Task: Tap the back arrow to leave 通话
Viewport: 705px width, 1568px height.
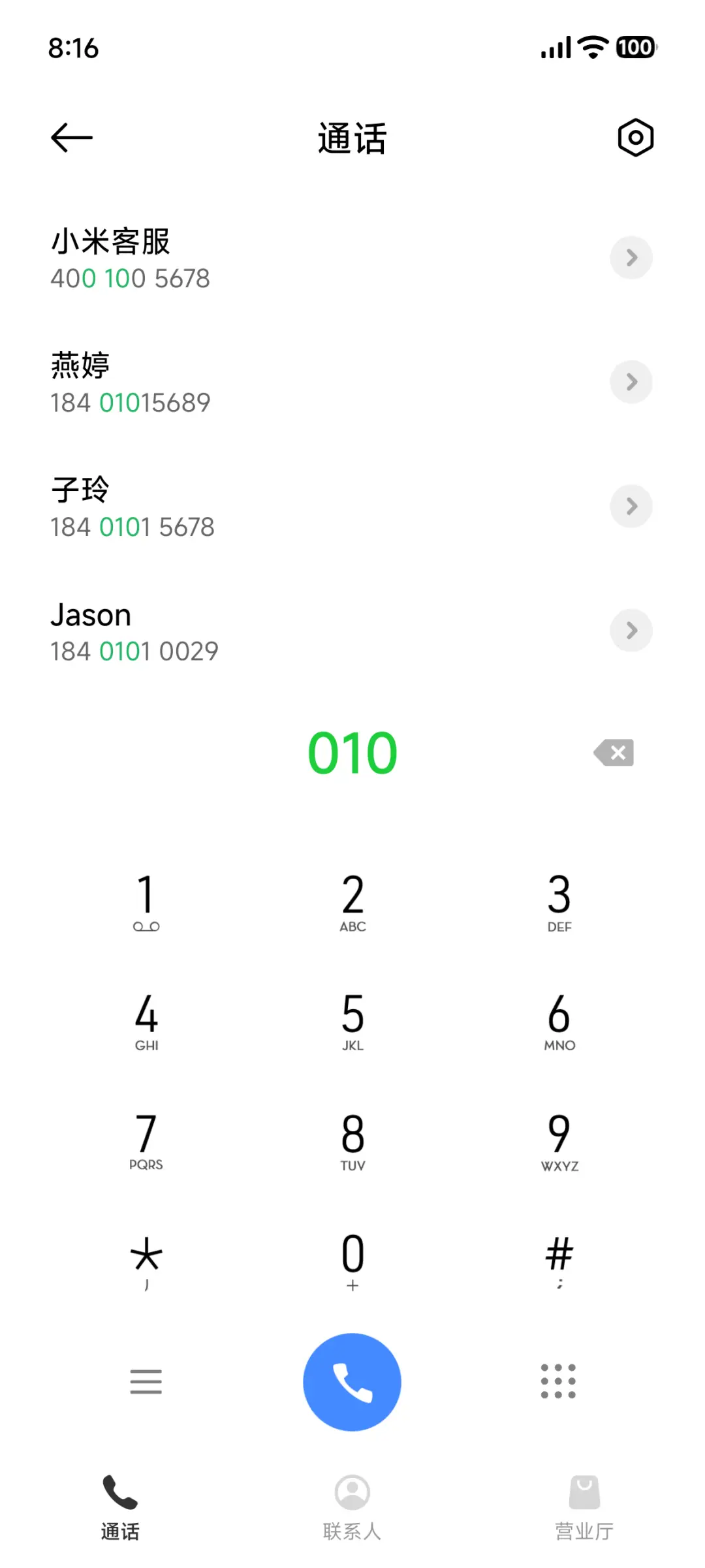Action: [x=70, y=137]
